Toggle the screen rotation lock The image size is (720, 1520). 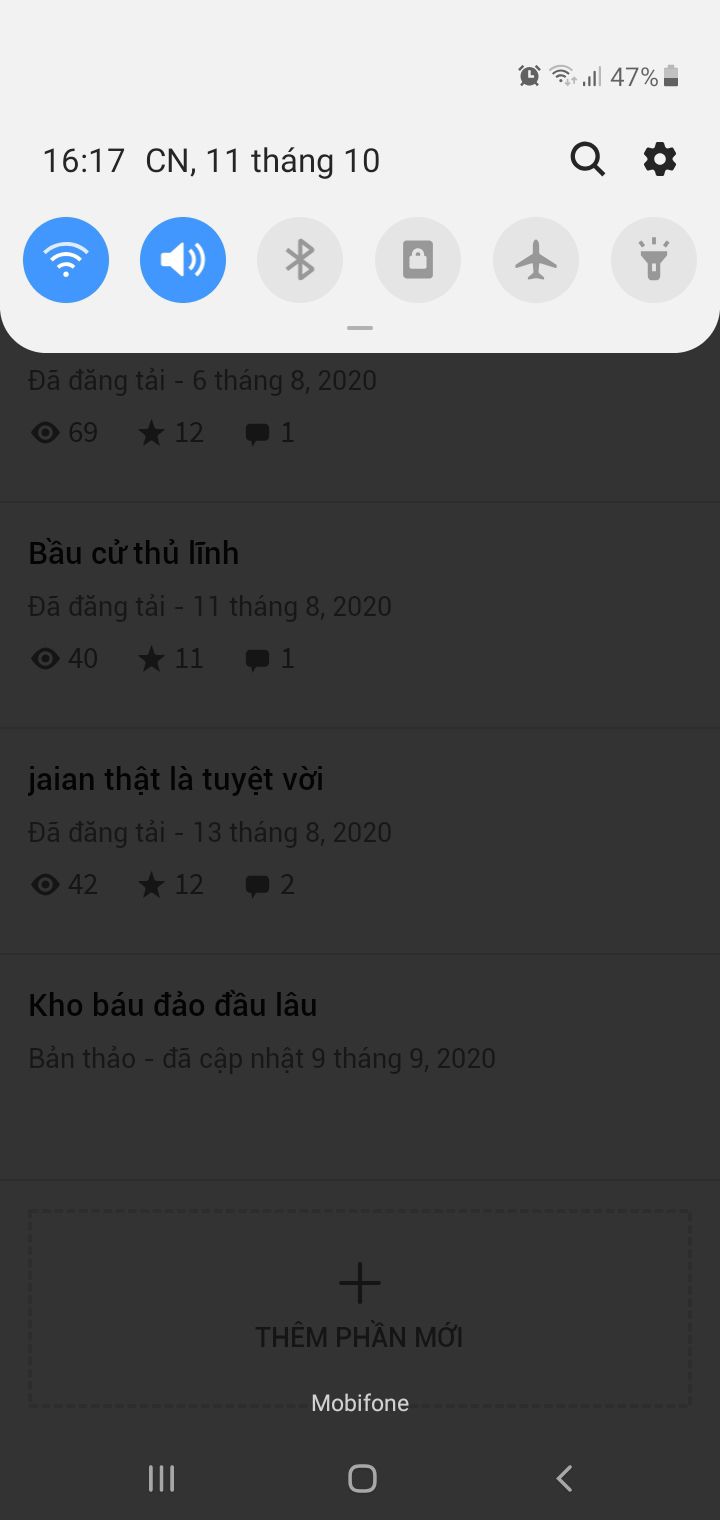(418, 260)
